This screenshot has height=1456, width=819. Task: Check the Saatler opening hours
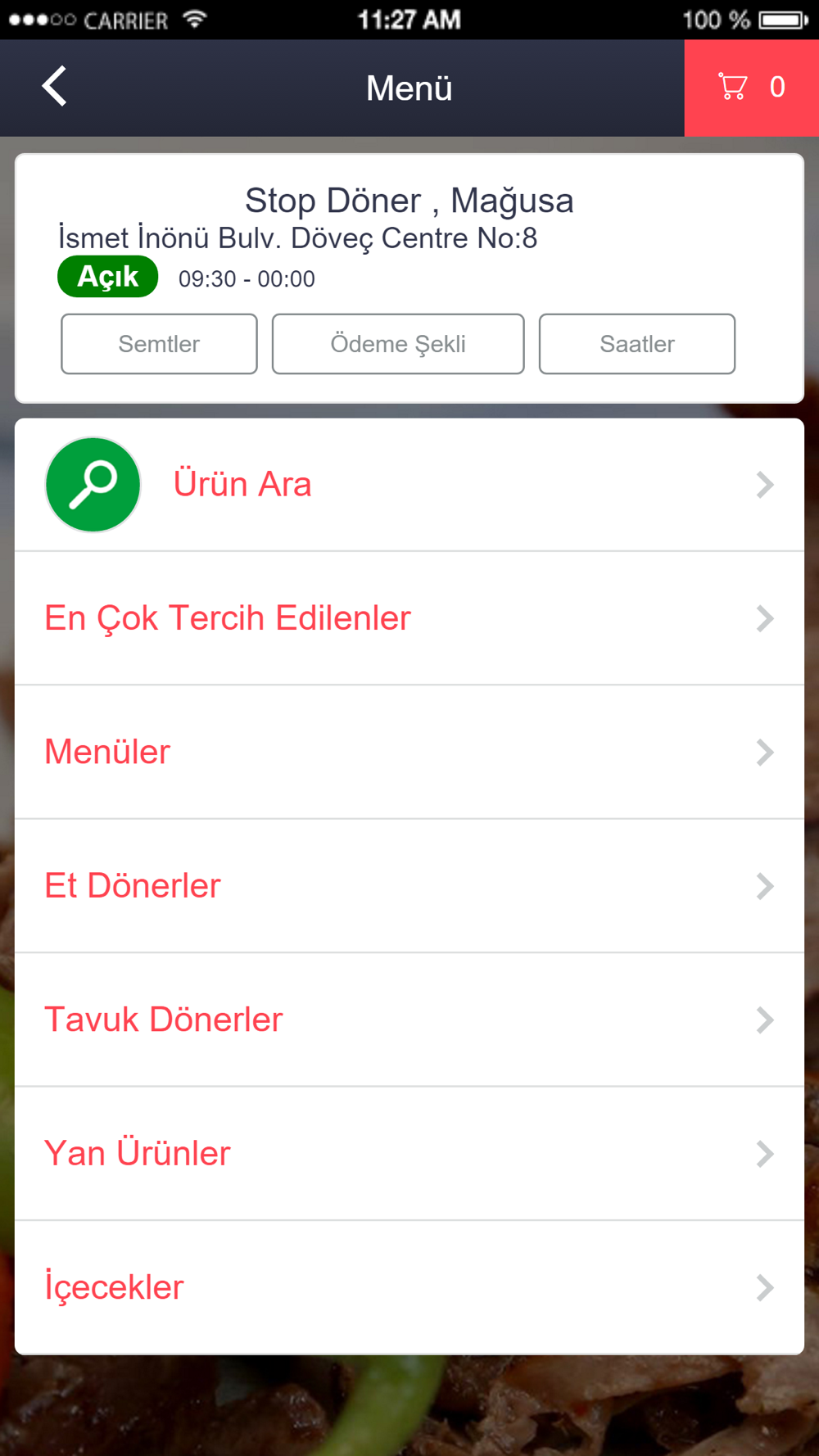click(x=636, y=344)
